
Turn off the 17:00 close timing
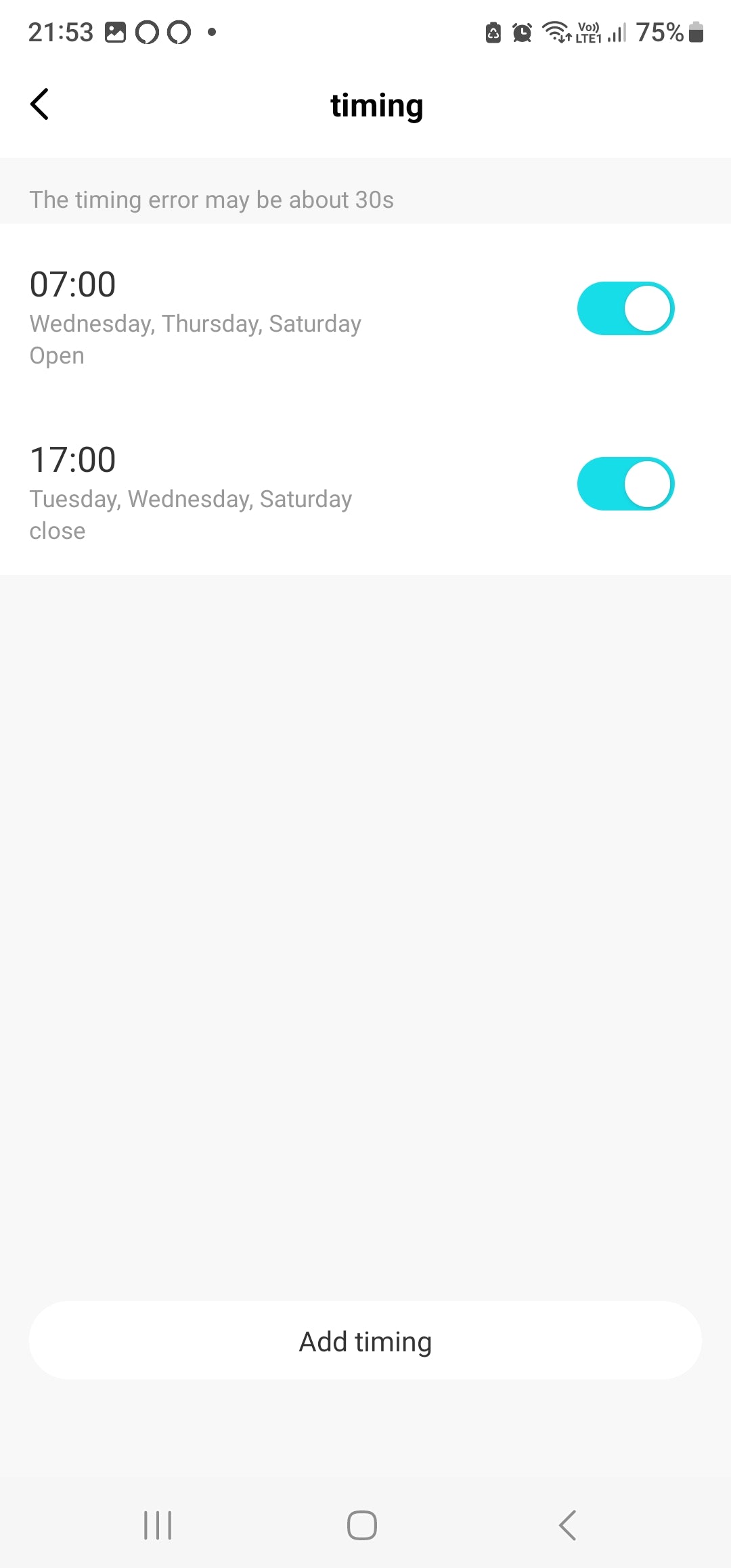[x=625, y=484]
